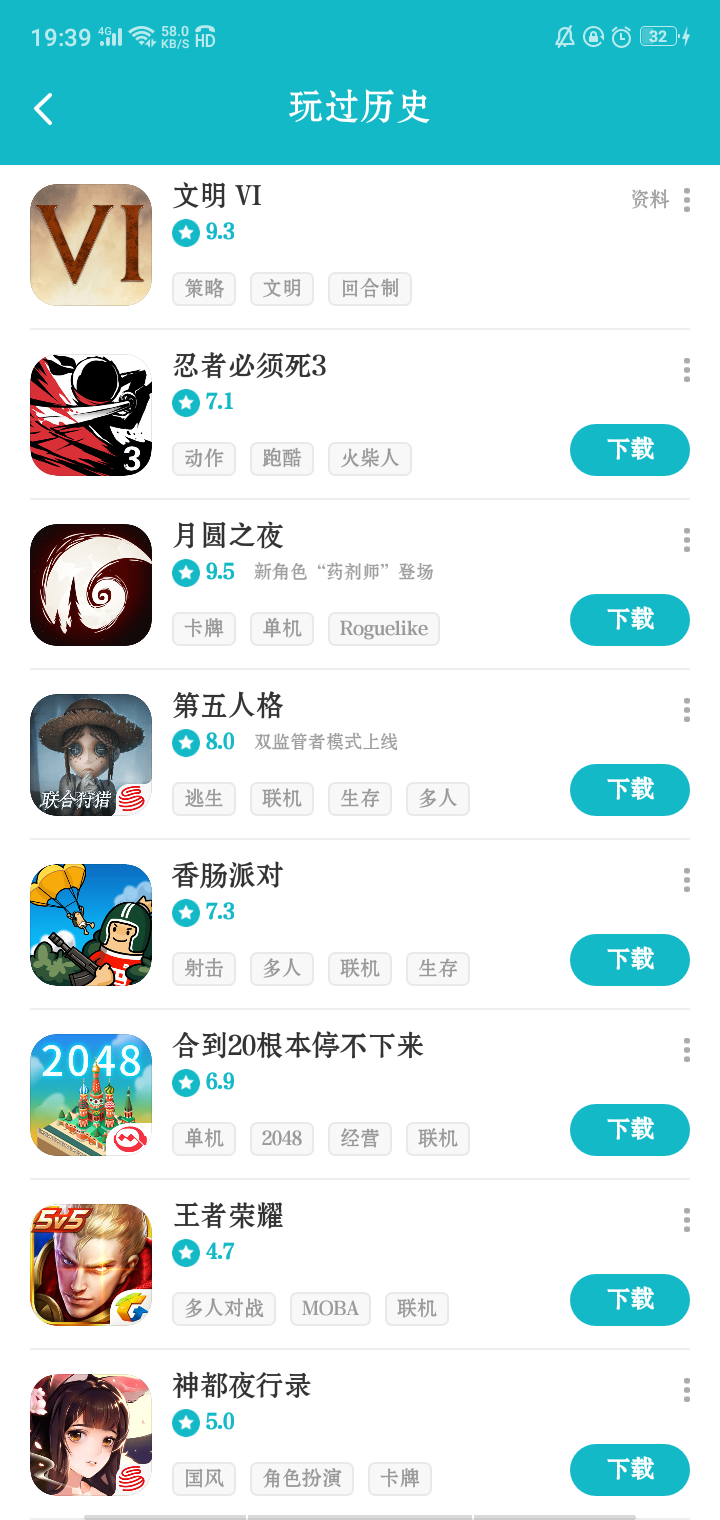Open overflow menu for 文明 VI
The image size is (720, 1520).
687,200
